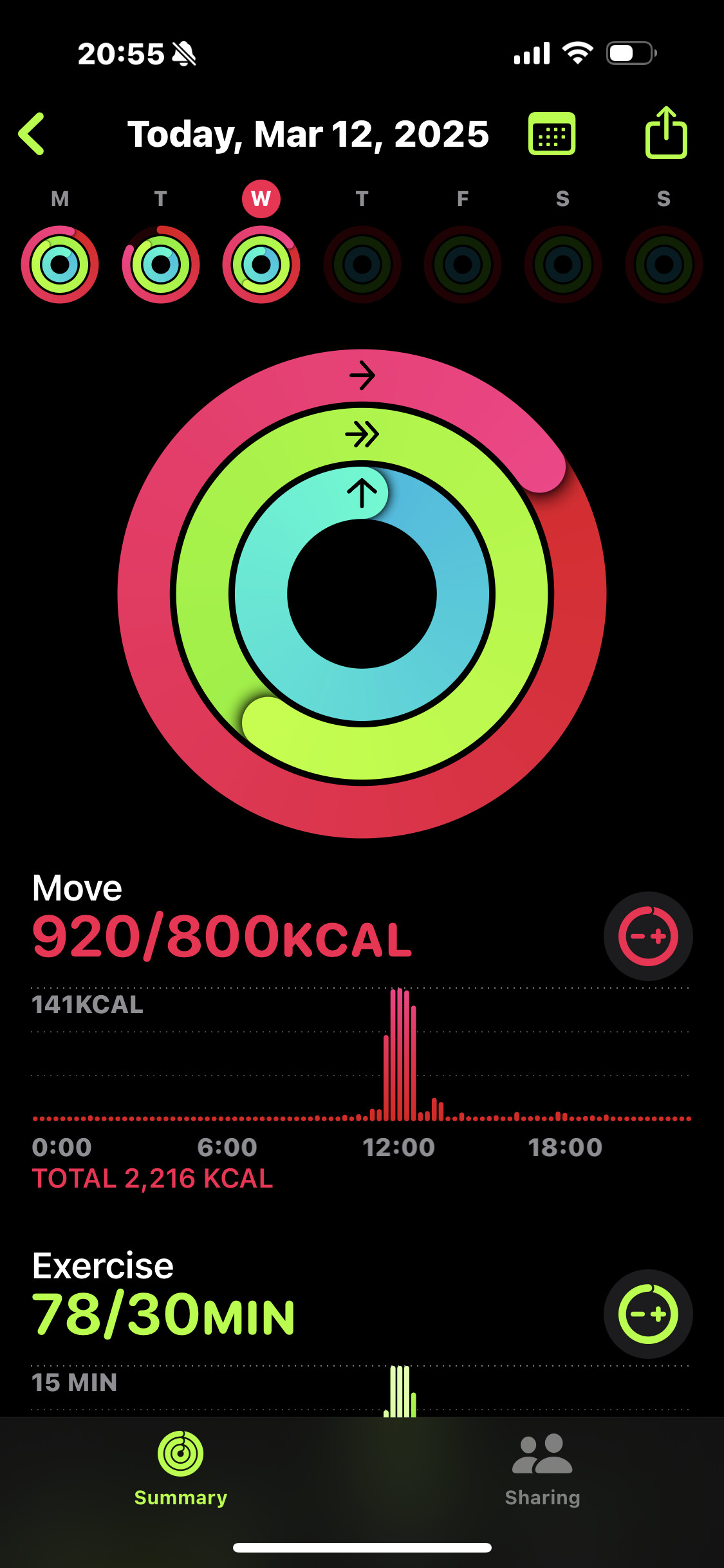Viewport: 724px width, 1568px height.
Task: Open the calendar month view
Action: click(552, 134)
